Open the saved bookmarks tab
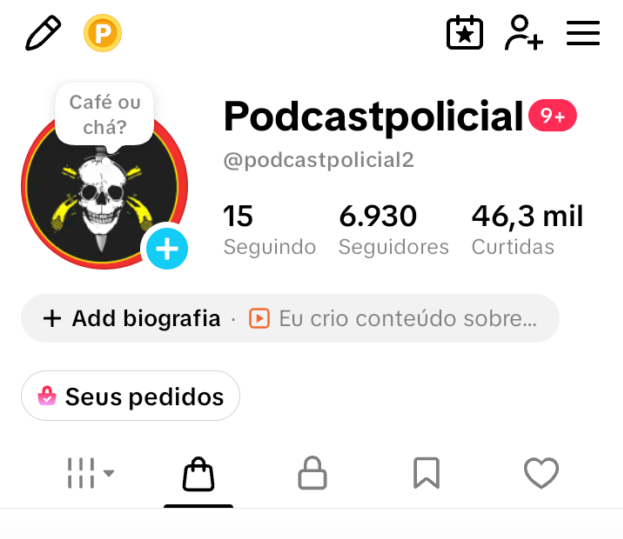Screen dimensions: 623x539 (x=426, y=473)
